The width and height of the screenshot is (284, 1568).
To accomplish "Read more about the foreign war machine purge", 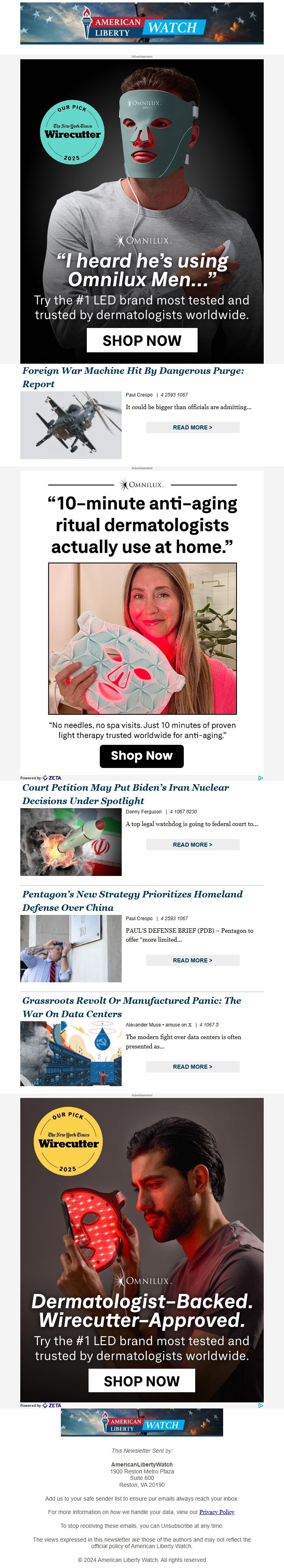I will pos(192,427).
